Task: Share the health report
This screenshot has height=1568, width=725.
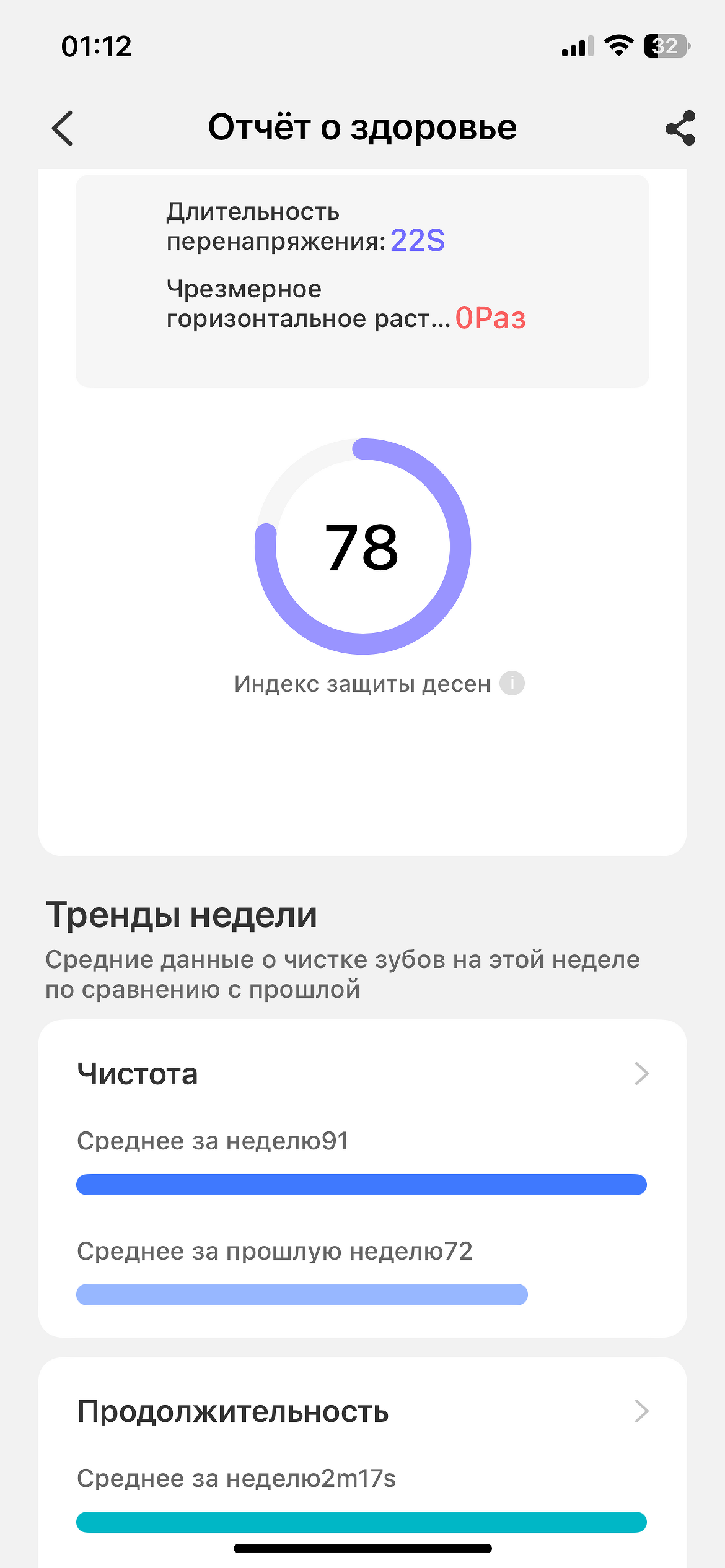Action: 680,128
